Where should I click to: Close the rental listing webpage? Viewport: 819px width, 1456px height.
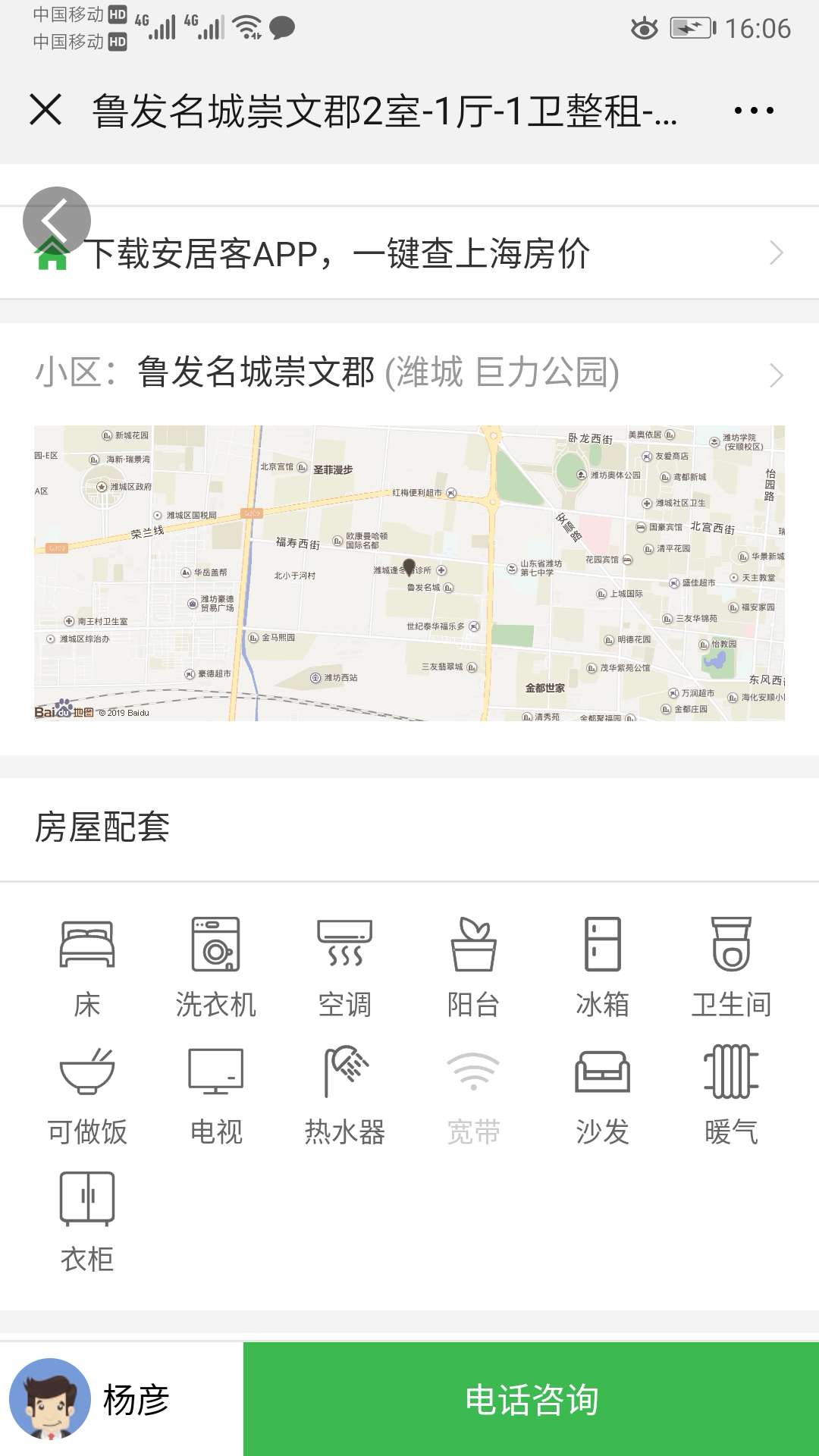point(45,110)
